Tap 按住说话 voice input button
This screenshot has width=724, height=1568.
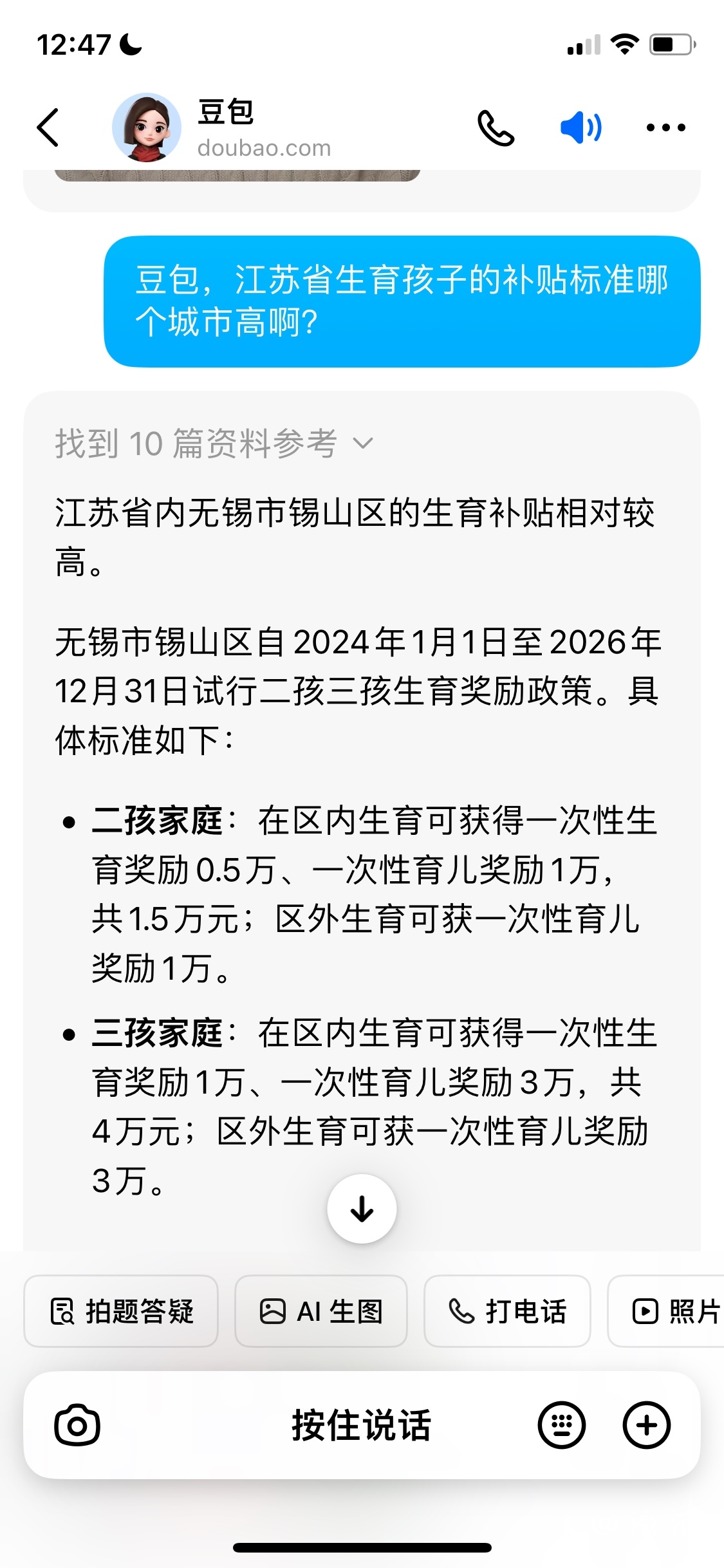click(360, 1425)
